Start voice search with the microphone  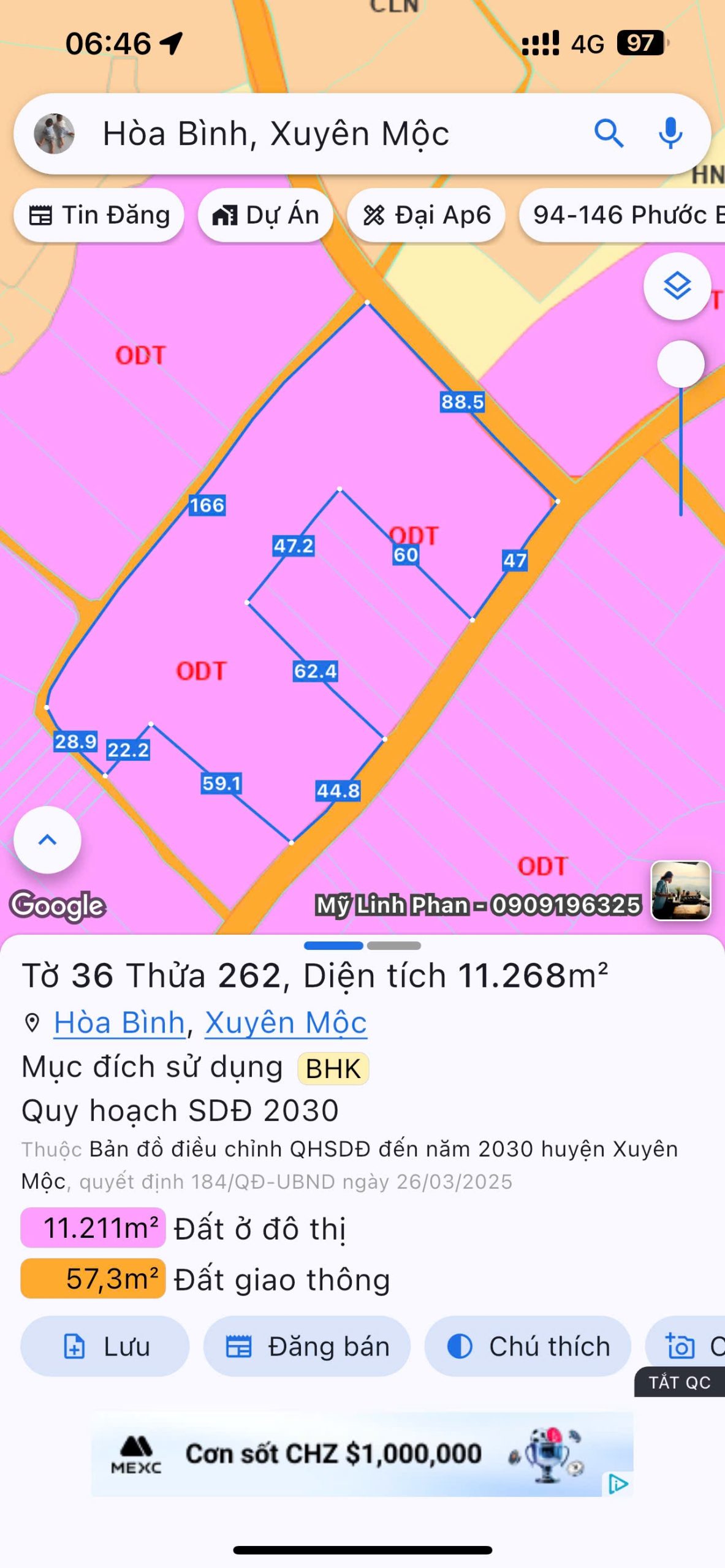pyautogui.click(x=670, y=134)
